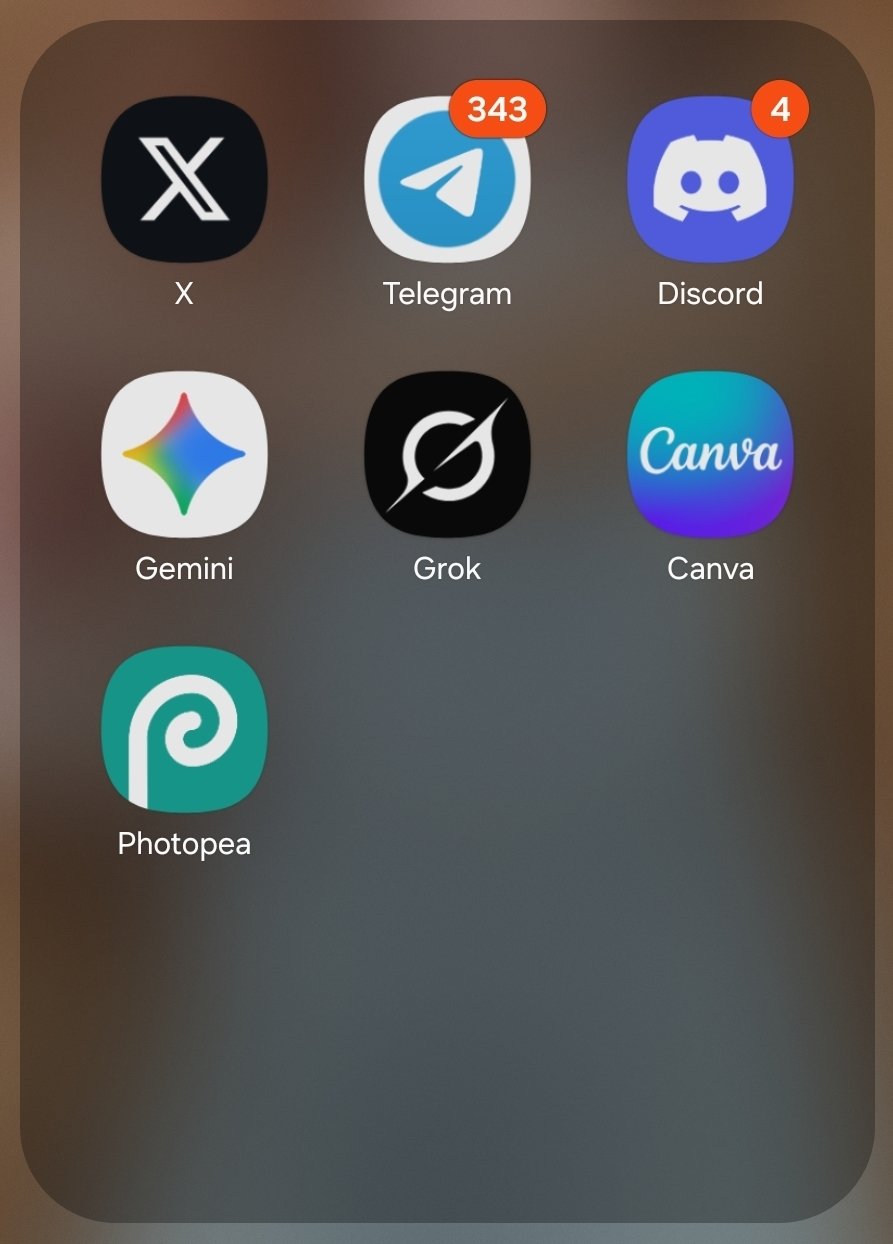
Task: Launch Telegram with 343 unread notifications
Action: pyautogui.click(x=447, y=182)
